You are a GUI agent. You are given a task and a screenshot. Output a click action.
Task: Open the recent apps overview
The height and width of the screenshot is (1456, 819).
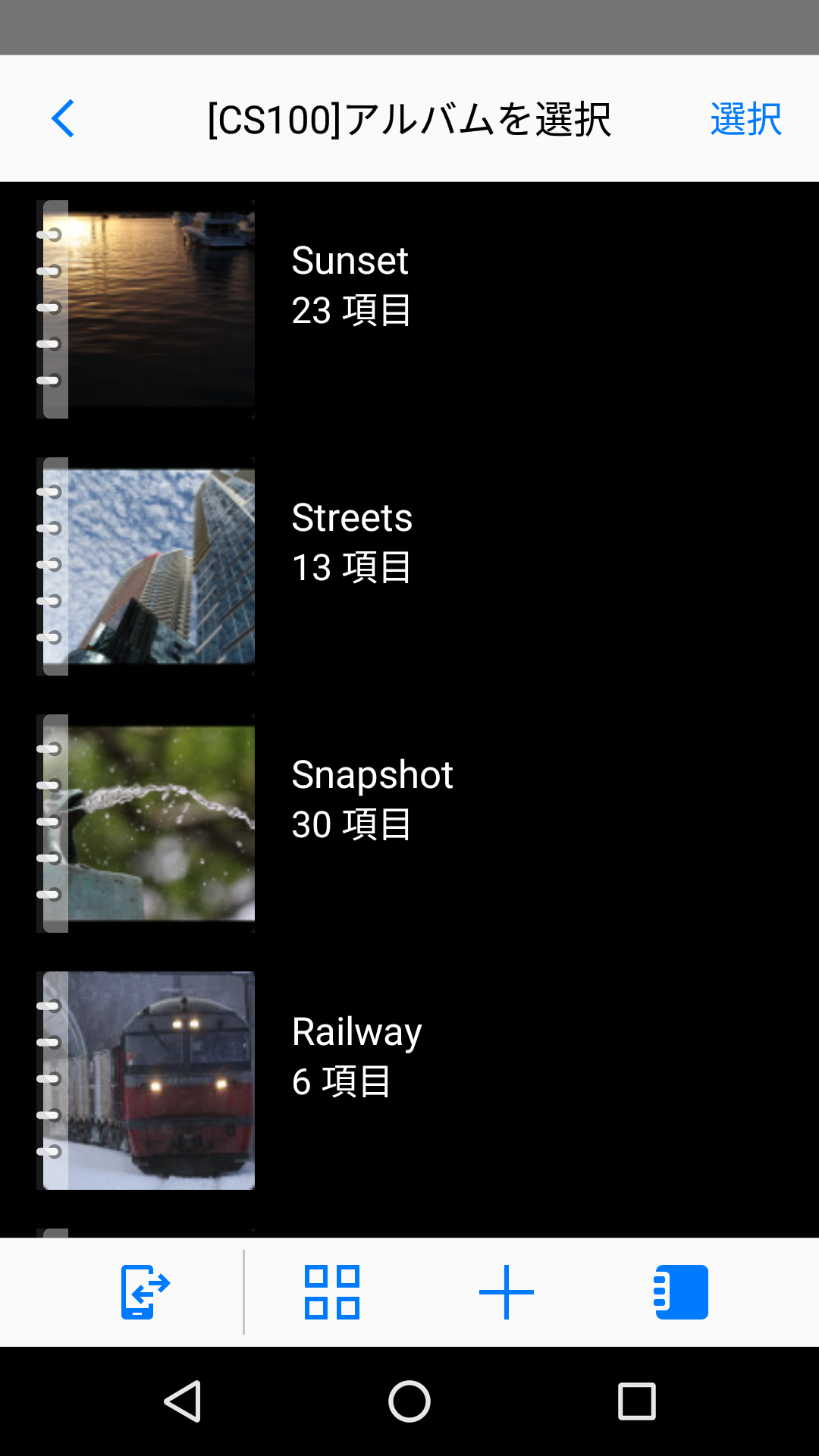[x=636, y=1401]
